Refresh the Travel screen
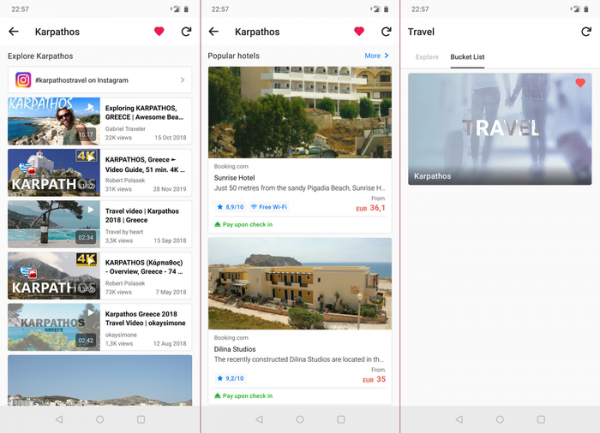Image resolution: width=600 pixels, height=433 pixels. tap(586, 32)
